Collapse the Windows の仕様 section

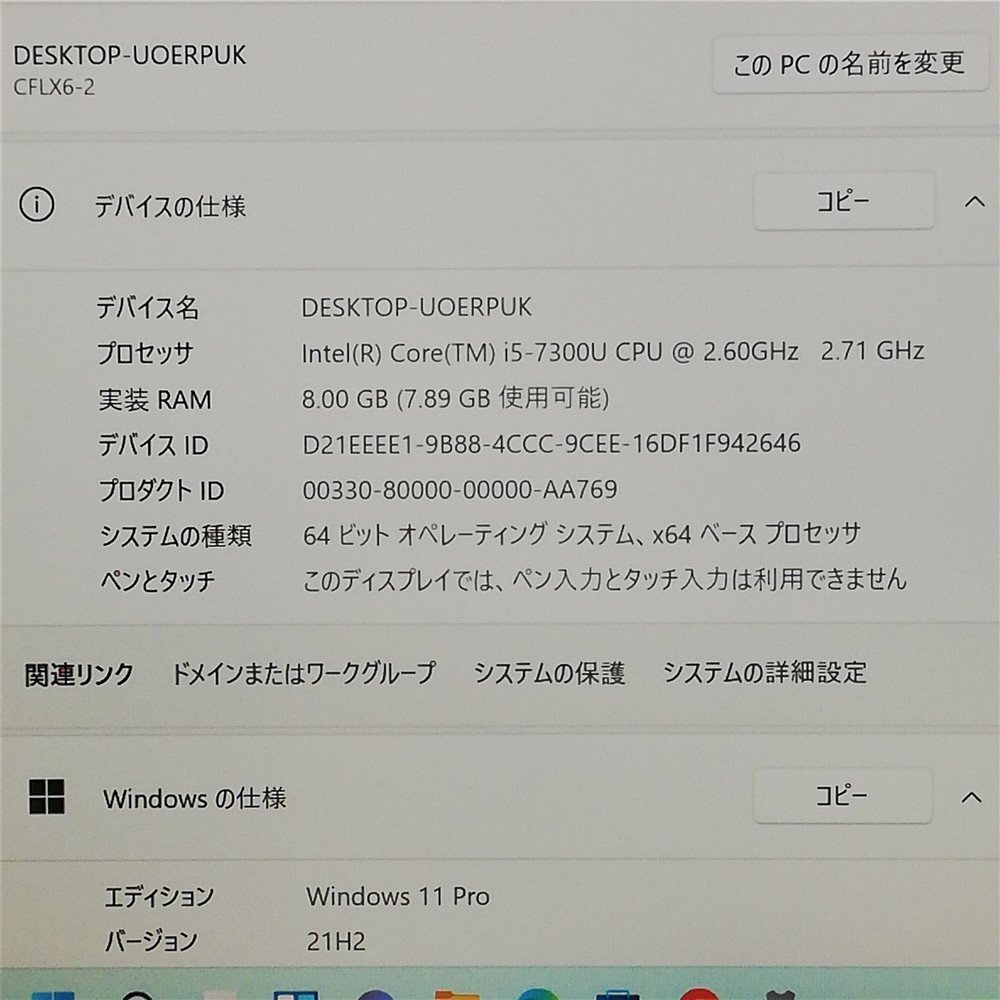[x=971, y=797]
